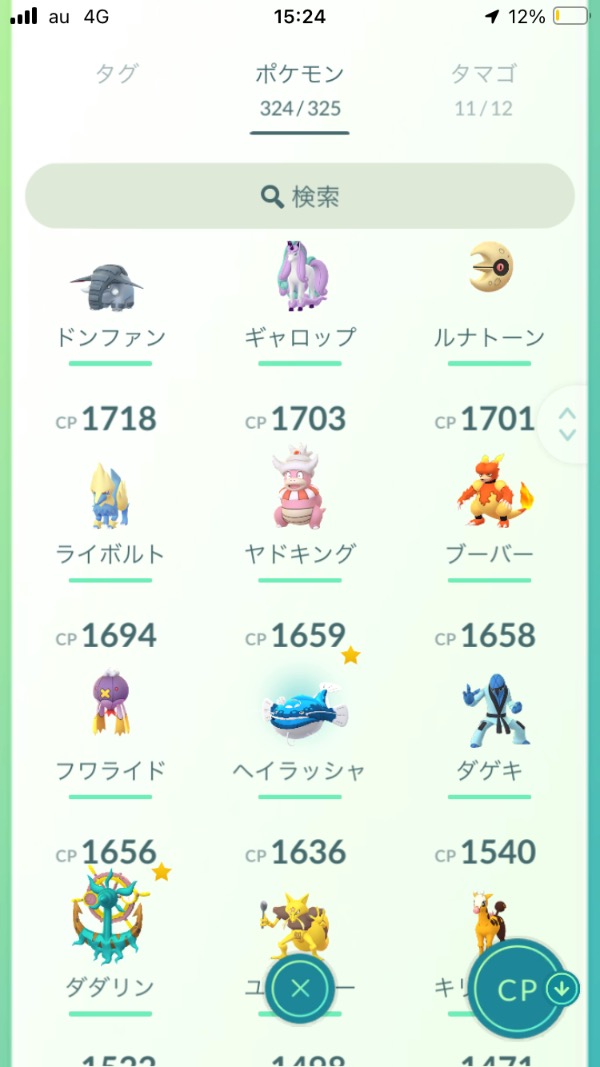View the ヤドキング Pokémon
The height and width of the screenshot is (1067, 600).
pyautogui.click(x=300, y=500)
